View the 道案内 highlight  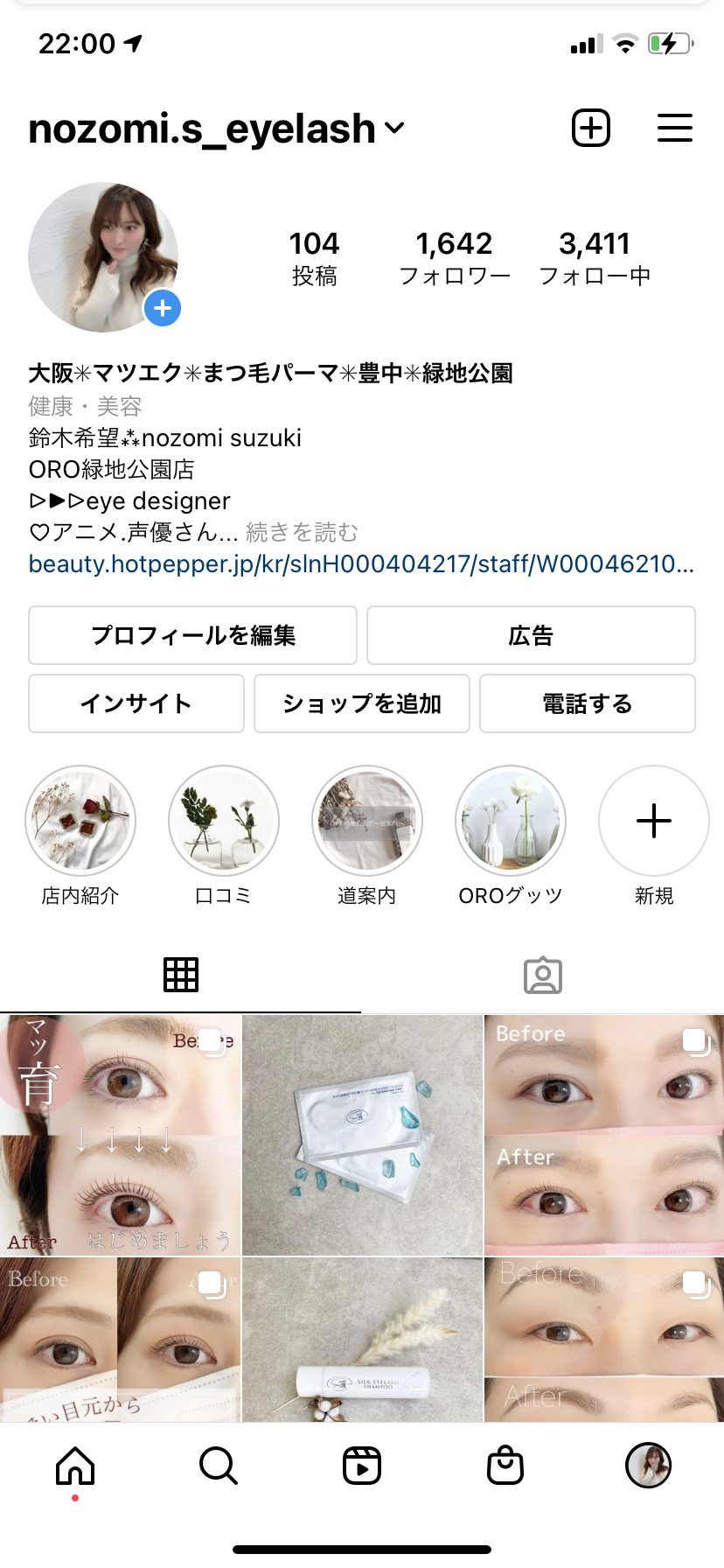point(367,821)
